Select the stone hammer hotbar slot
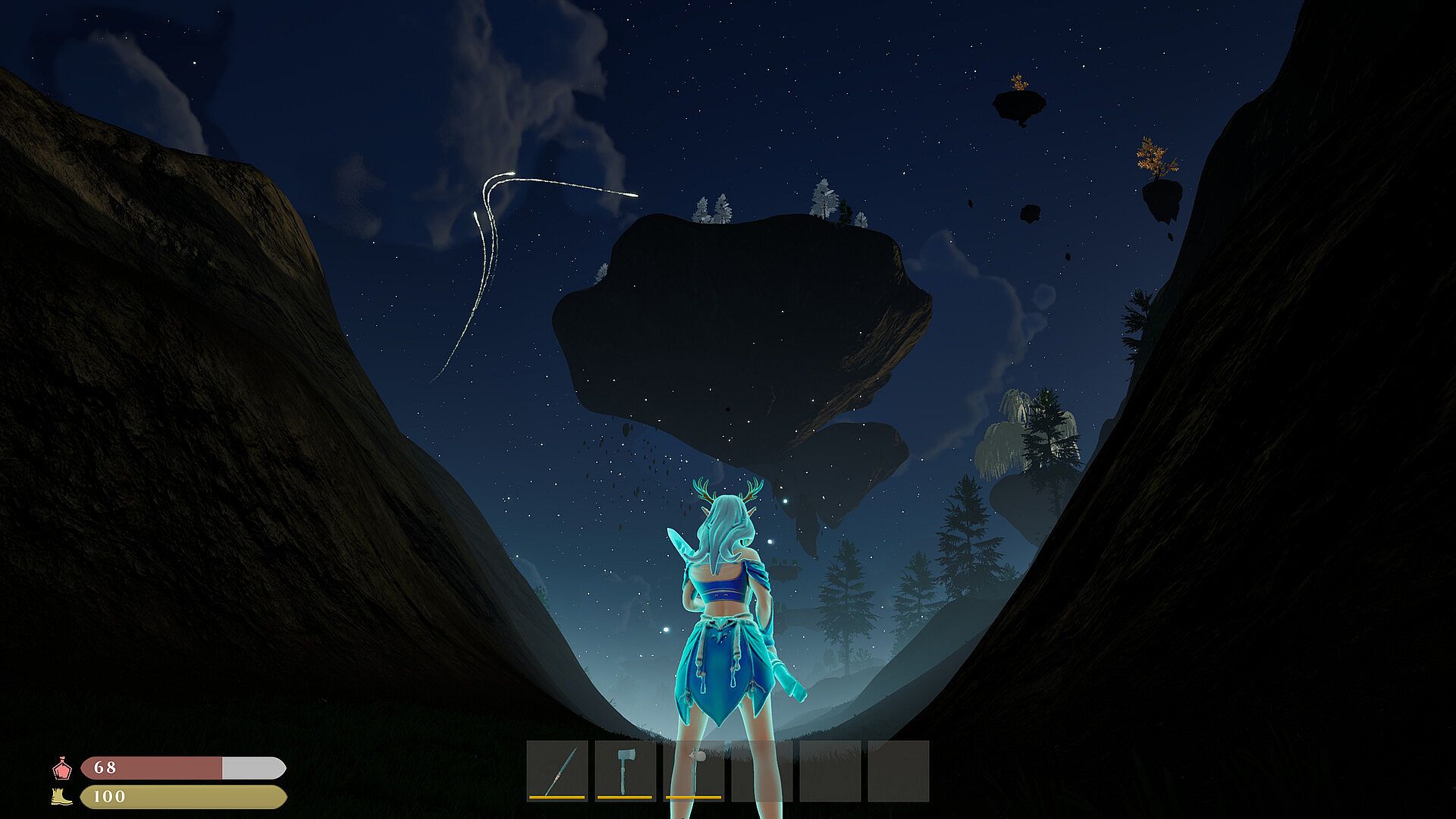This screenshot has width=1456, height=819. (x=693, y=770)
